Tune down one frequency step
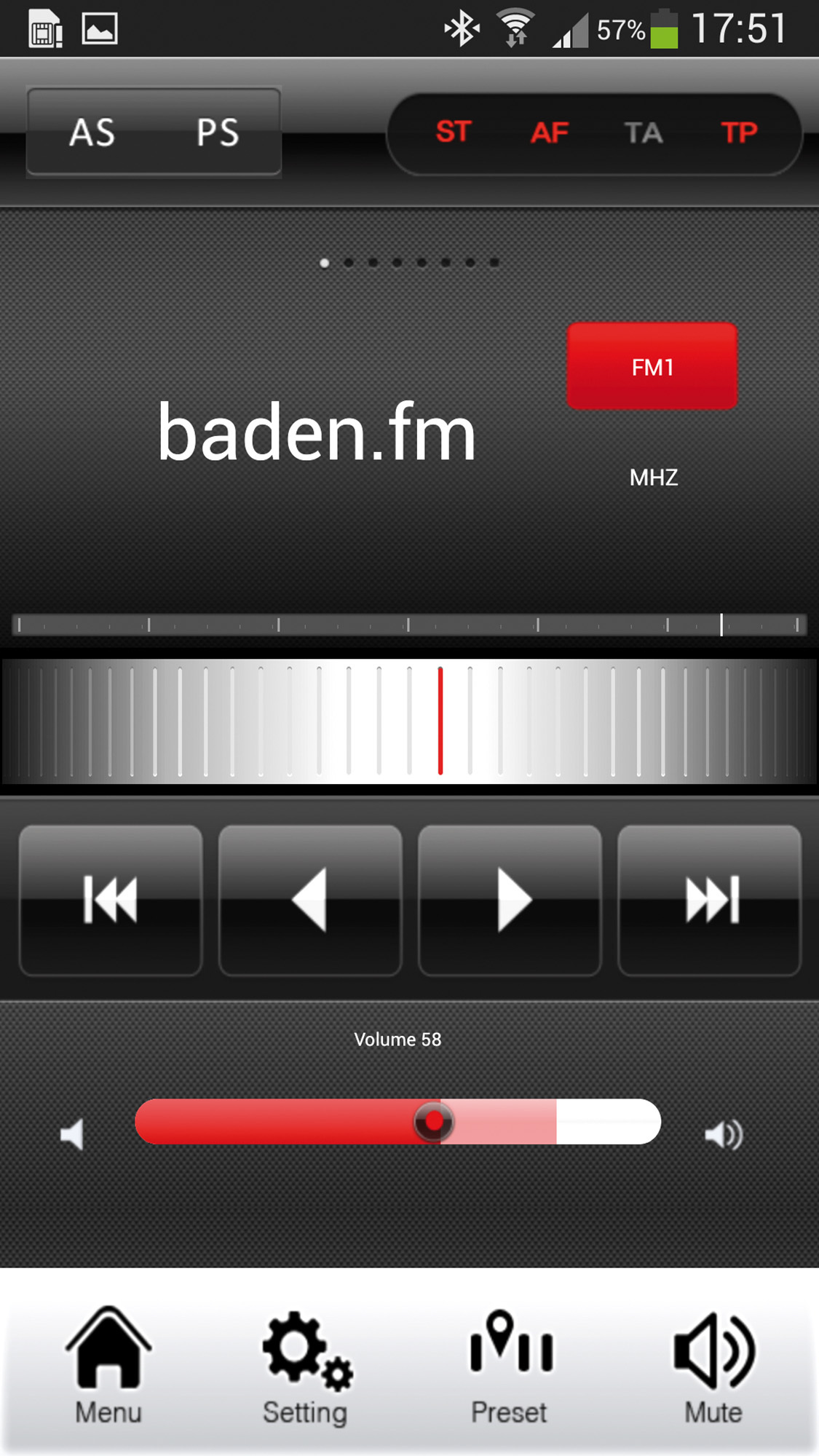The height and width of the screenshot is (1456, 819). (x=310, y=900)
